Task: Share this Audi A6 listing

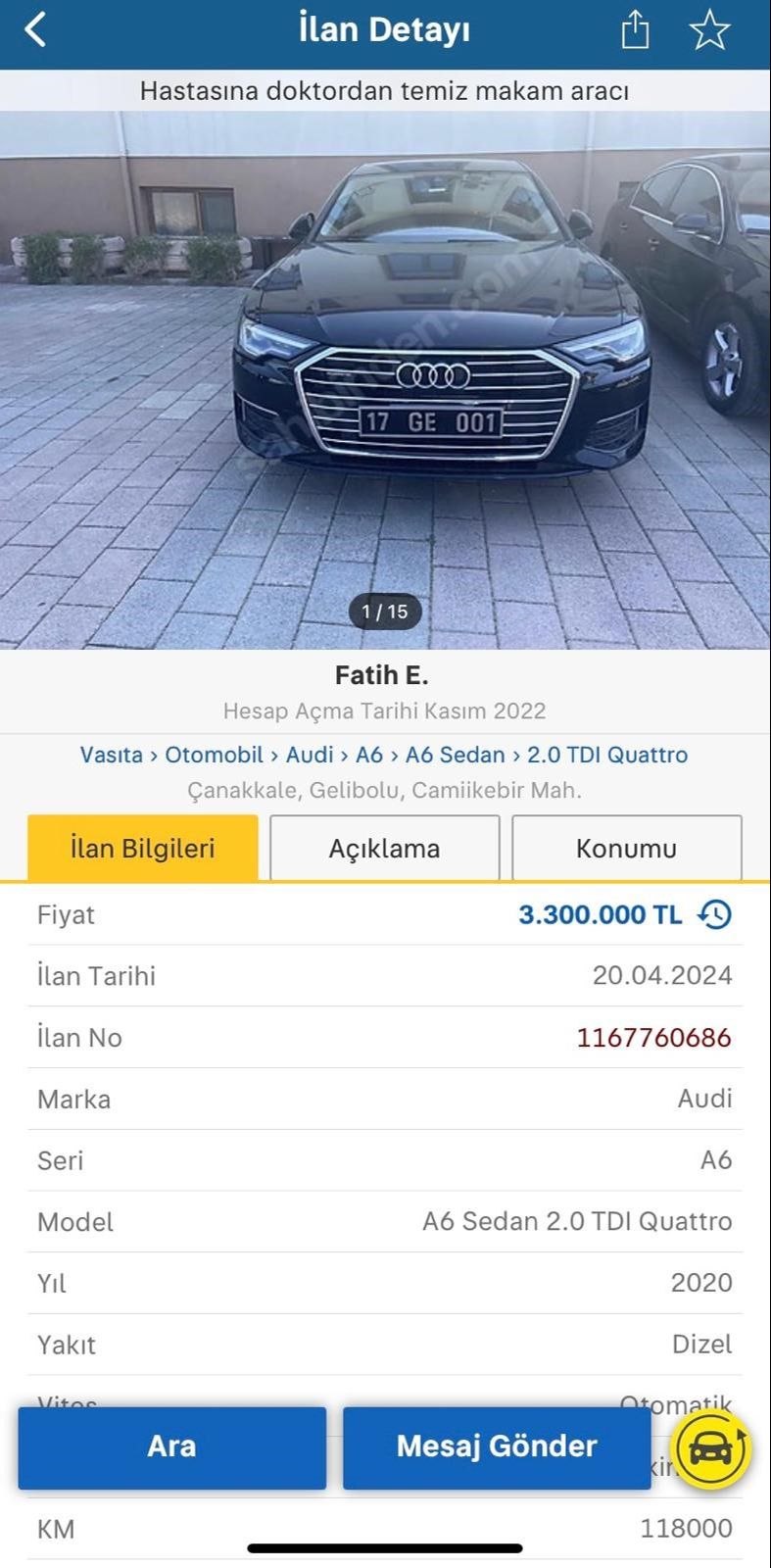Action: point(635,29)
